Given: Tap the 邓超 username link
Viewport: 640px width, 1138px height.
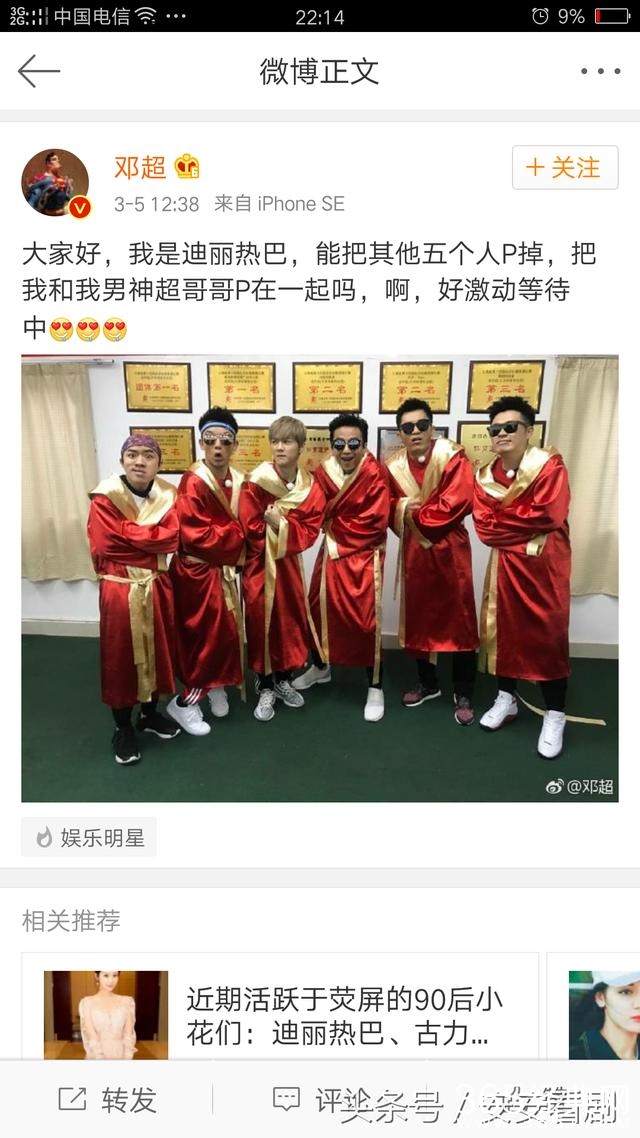Looking at the screenshot, I should pyautogui.click(x=140, y=167).
